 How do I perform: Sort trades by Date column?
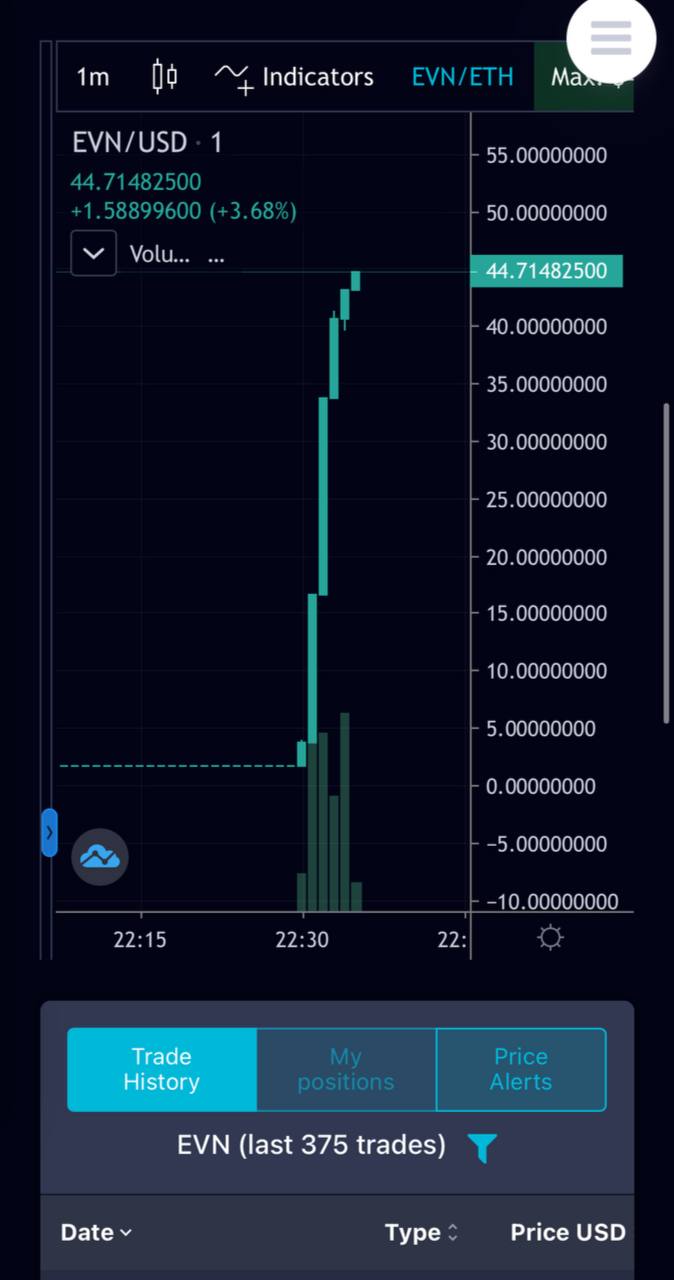(96, 1232)
